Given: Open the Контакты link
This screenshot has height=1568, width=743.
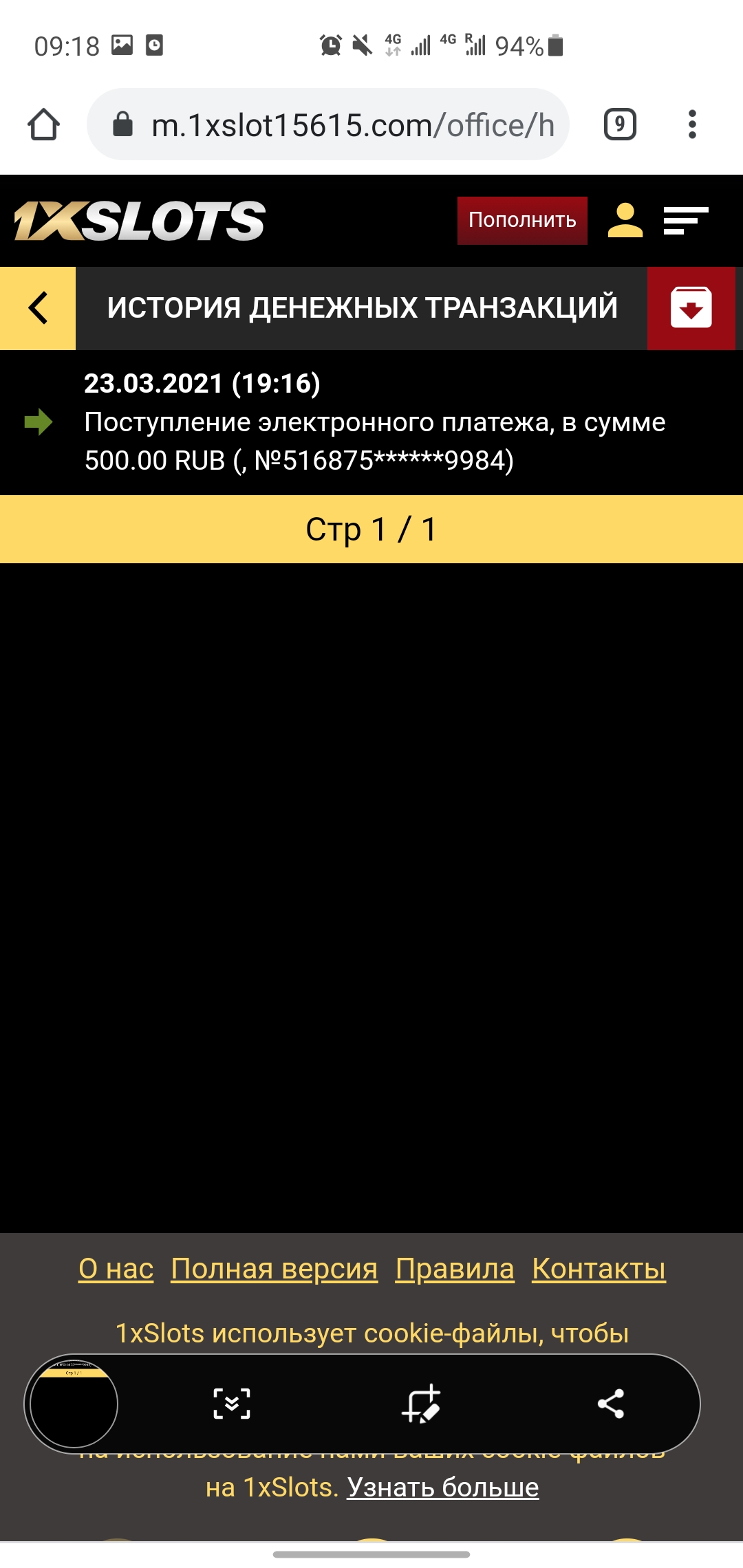Looking at the screenshot, I should point(599,1269).
